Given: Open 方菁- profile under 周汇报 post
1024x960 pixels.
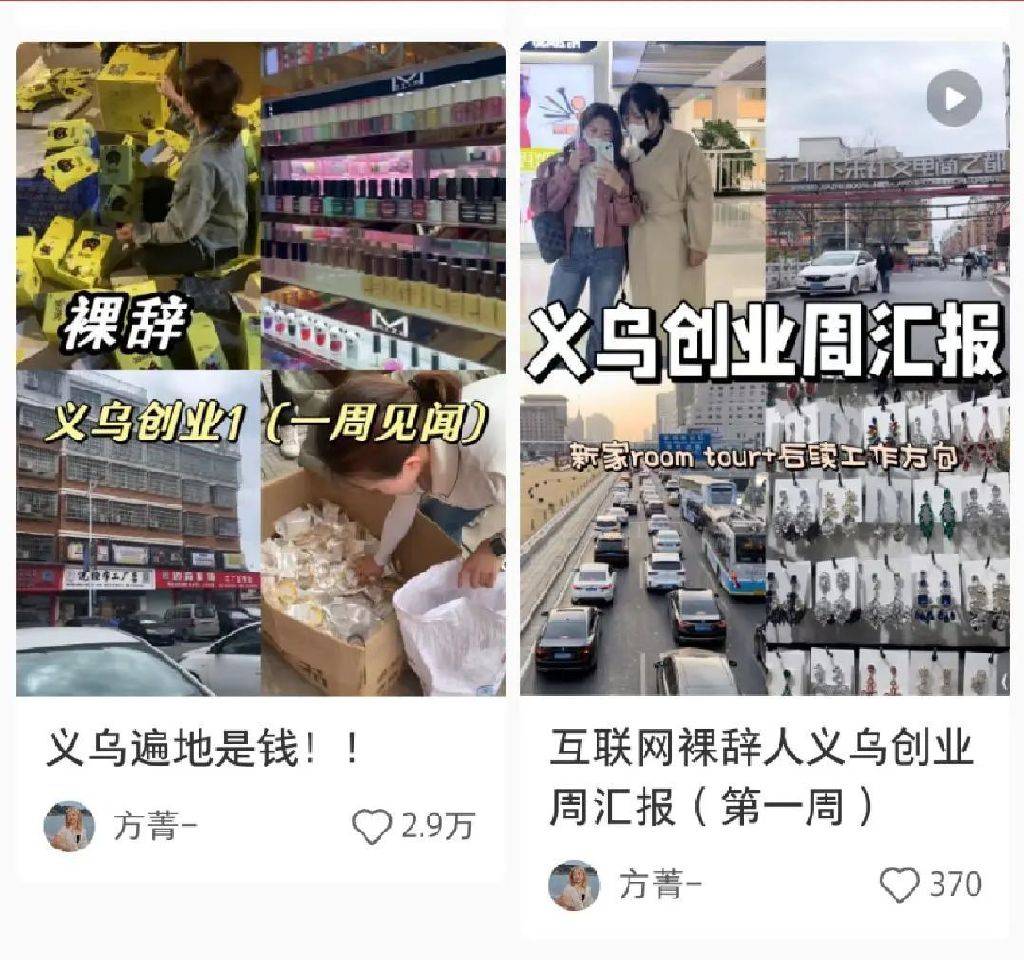Looking at the screenshot, I should 574,885.
